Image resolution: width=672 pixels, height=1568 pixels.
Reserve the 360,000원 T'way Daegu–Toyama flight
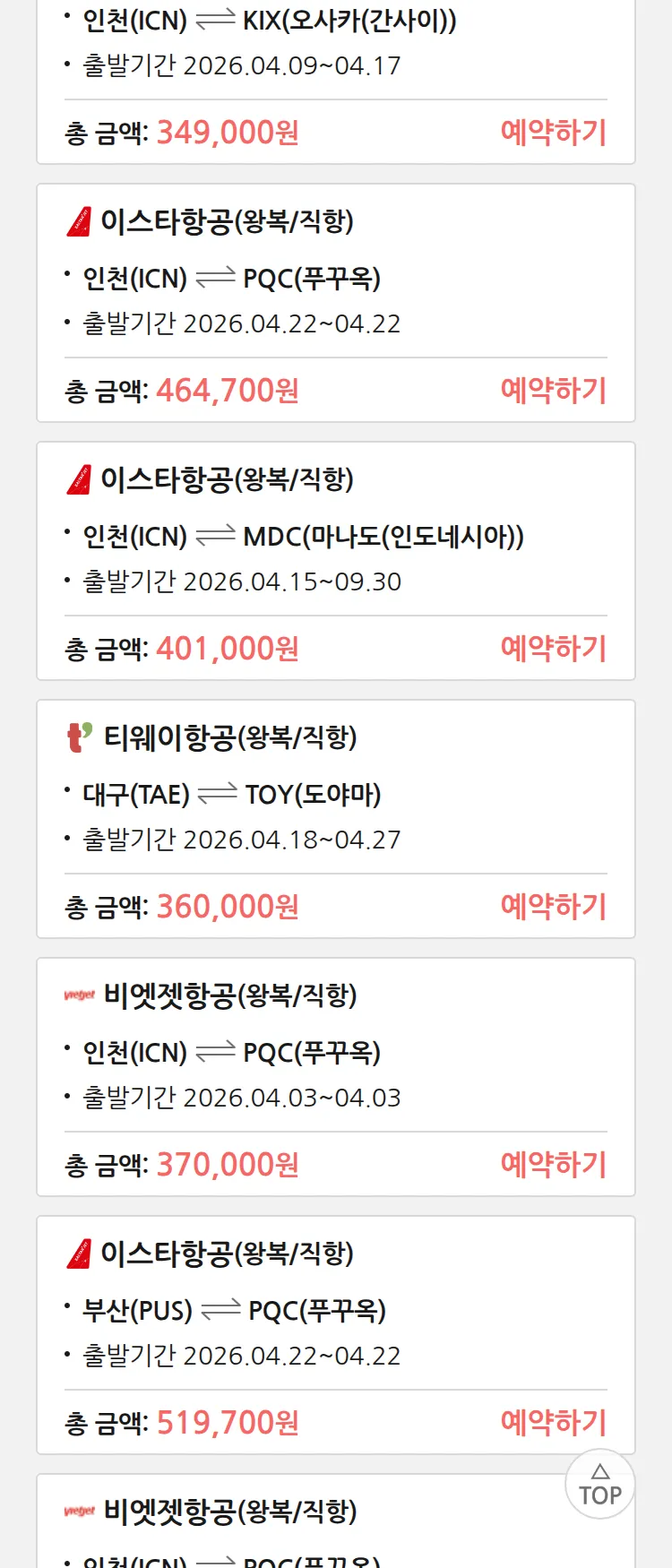click(x=553, y=907)
